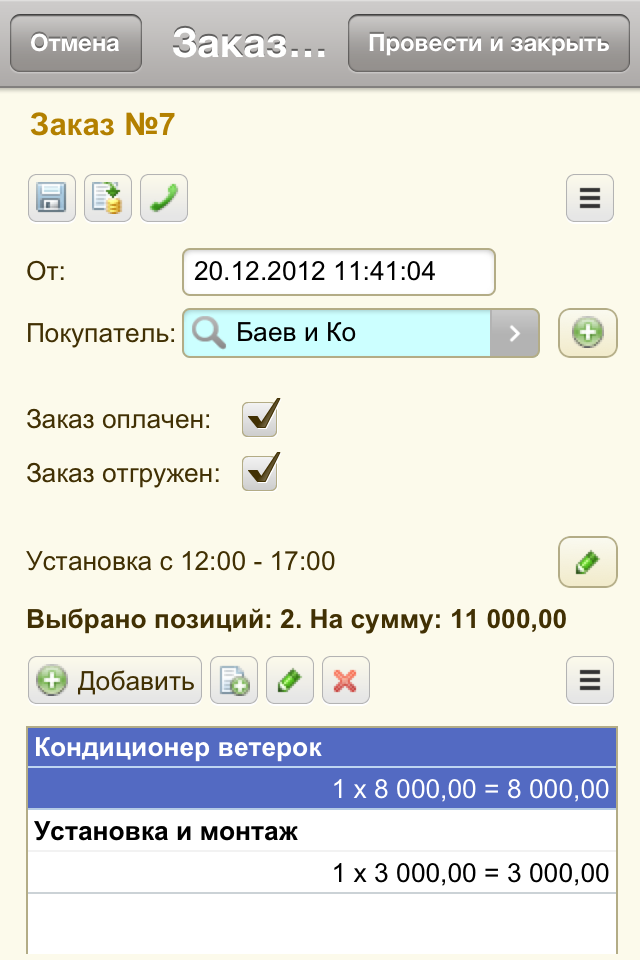The image size is (640, 960).
Task: Tap the Отмена button
Action: coord(75,43)
